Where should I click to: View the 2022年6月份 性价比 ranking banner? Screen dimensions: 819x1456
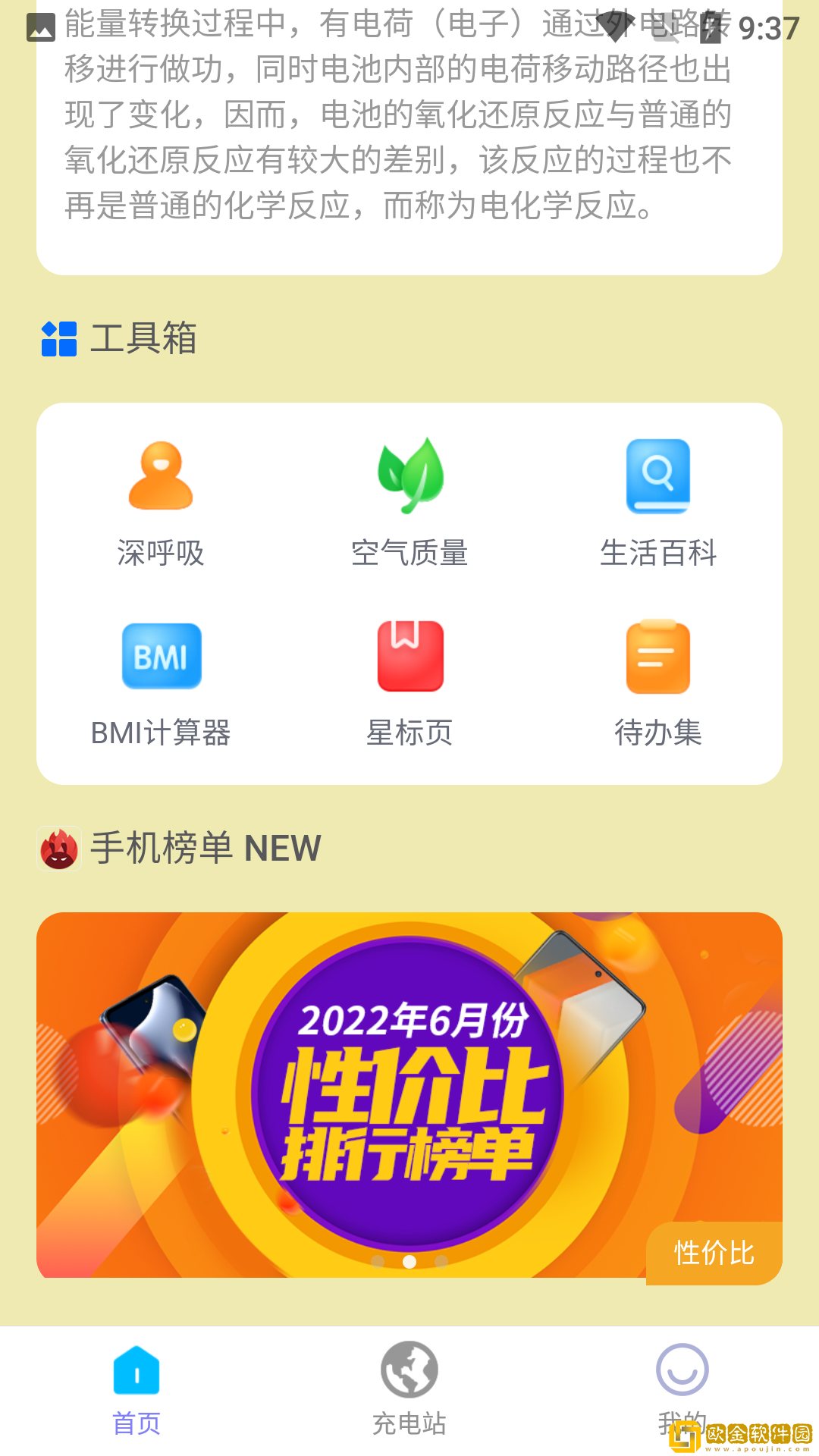click(x=409, y=1094)
